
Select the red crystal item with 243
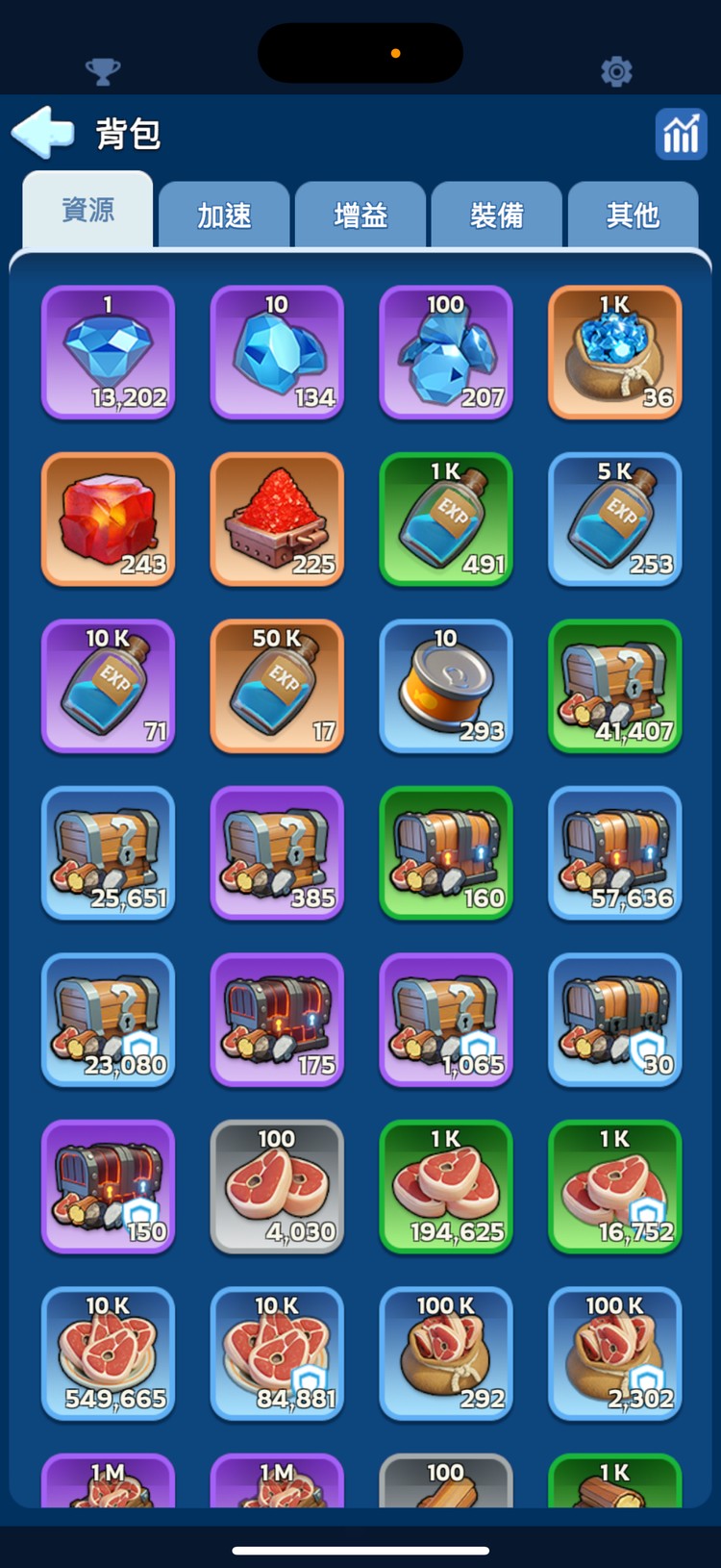tap(108, 519)
